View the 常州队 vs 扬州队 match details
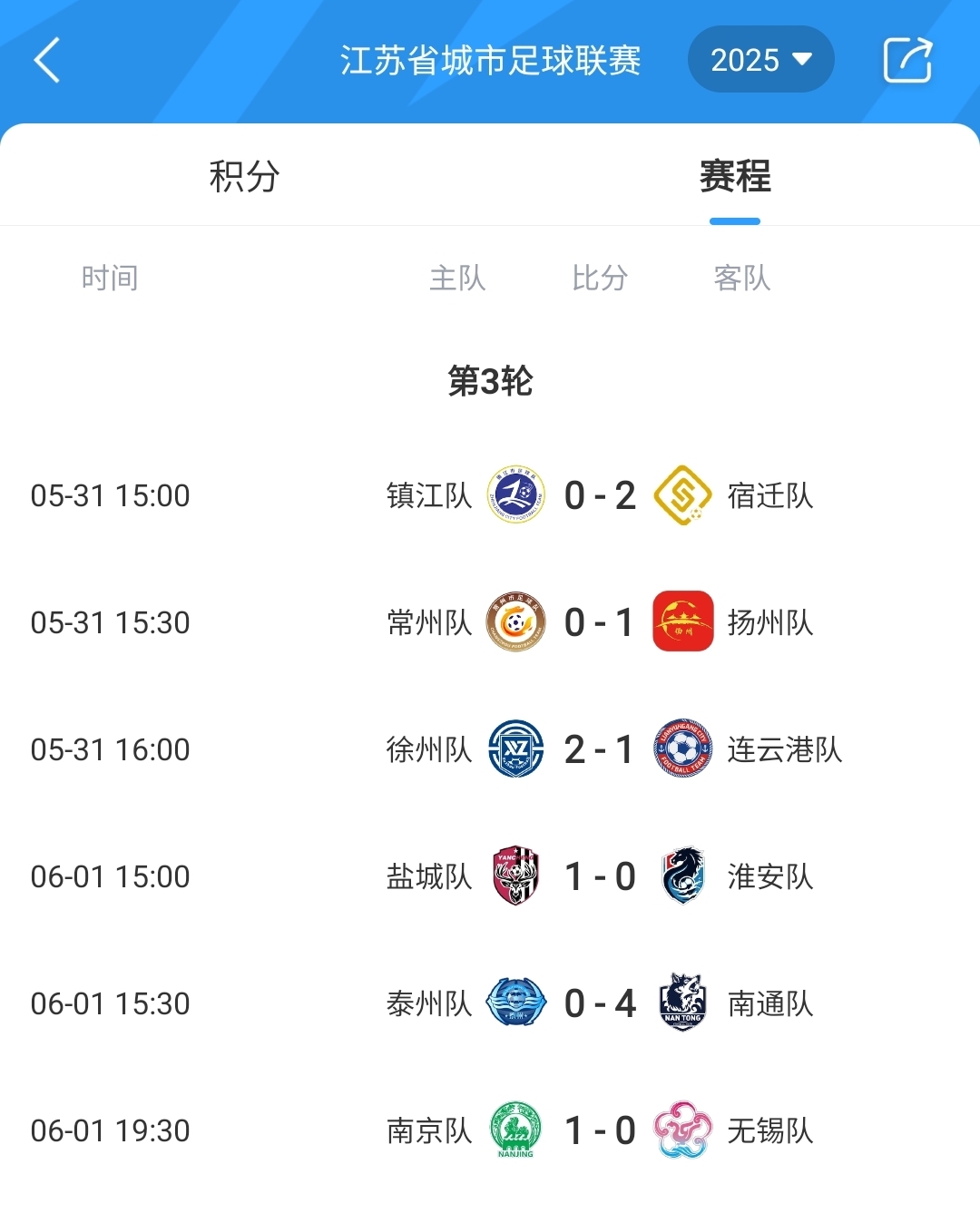Image resolution: width=980 pixels, height=1213 pixels. tap(599, 622)
